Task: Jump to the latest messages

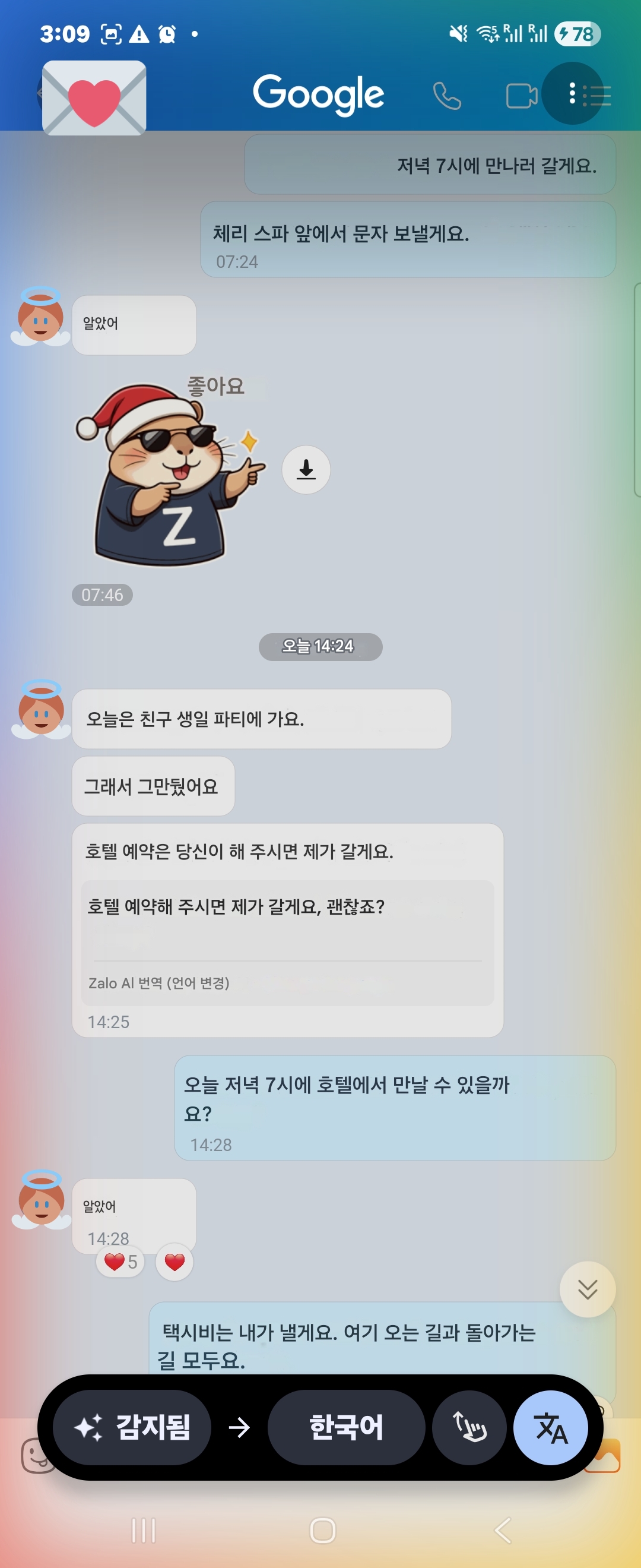Action: coord(587,1289)
